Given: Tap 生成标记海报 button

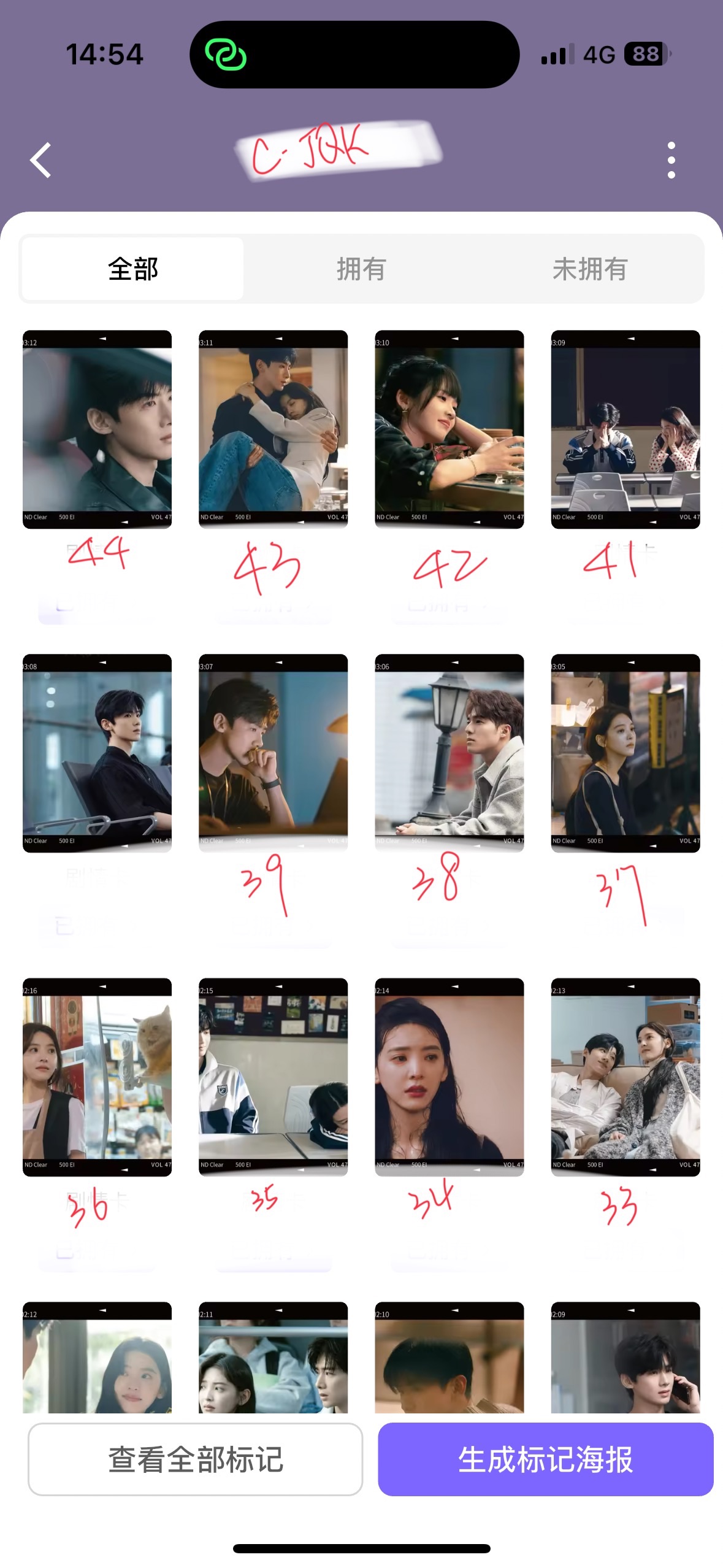Looking at the screenshot, I should click(545, 1459).
